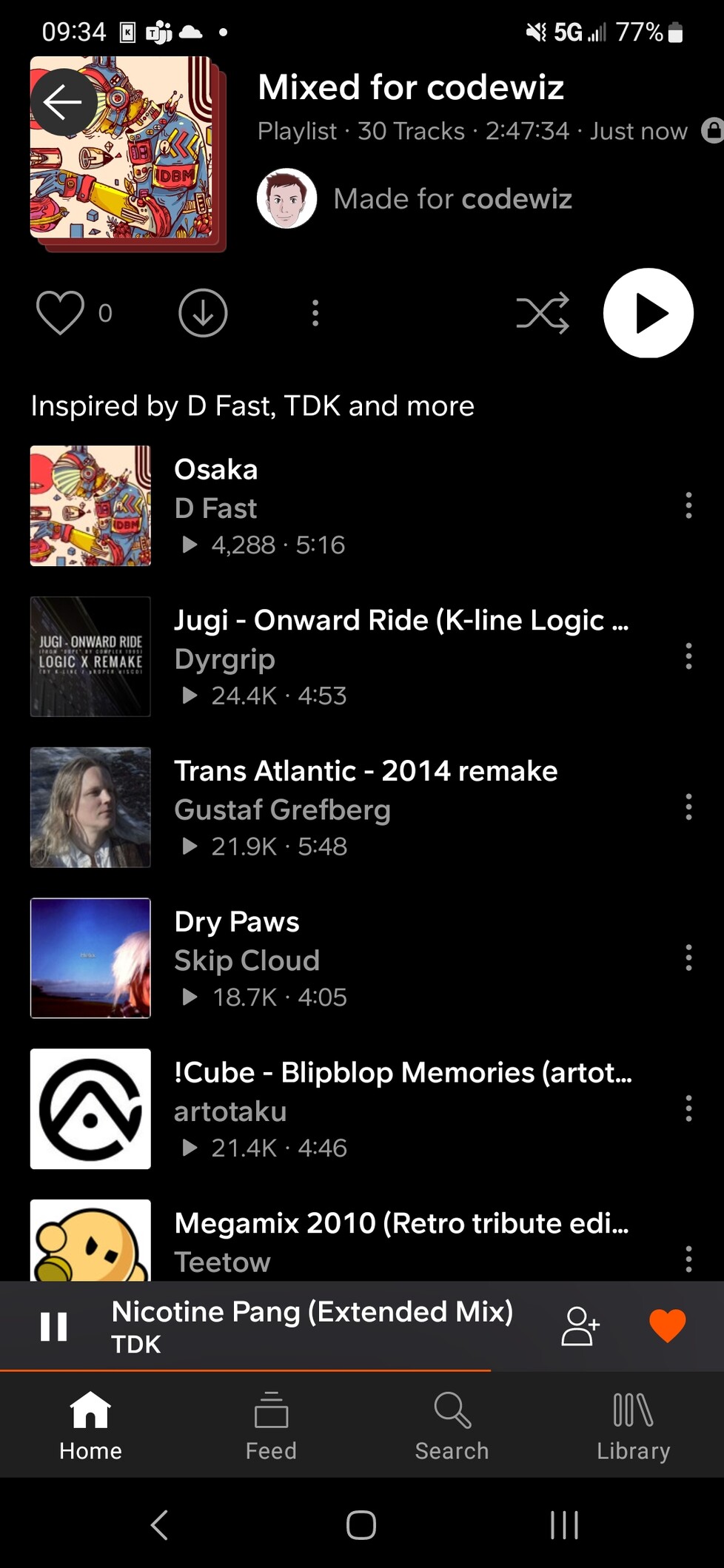Viewport: 724px width, 1568px height.
Task: Like the Mixed for codewiz playlist
Action: point(60,313)
